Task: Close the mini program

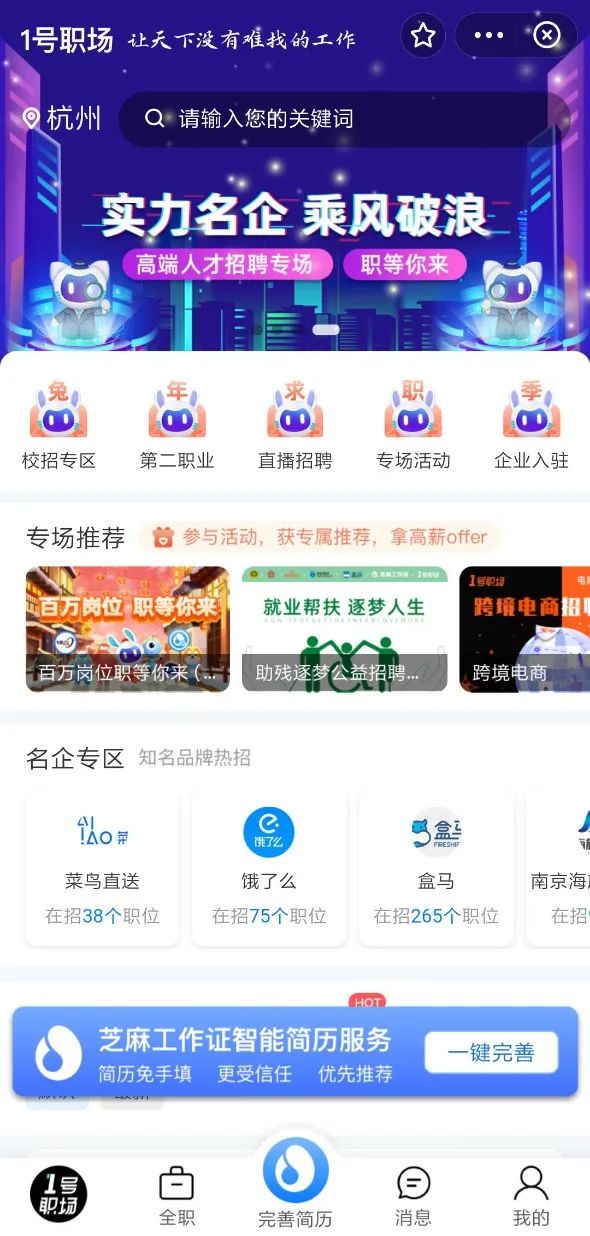Action: tap(547, 36)
